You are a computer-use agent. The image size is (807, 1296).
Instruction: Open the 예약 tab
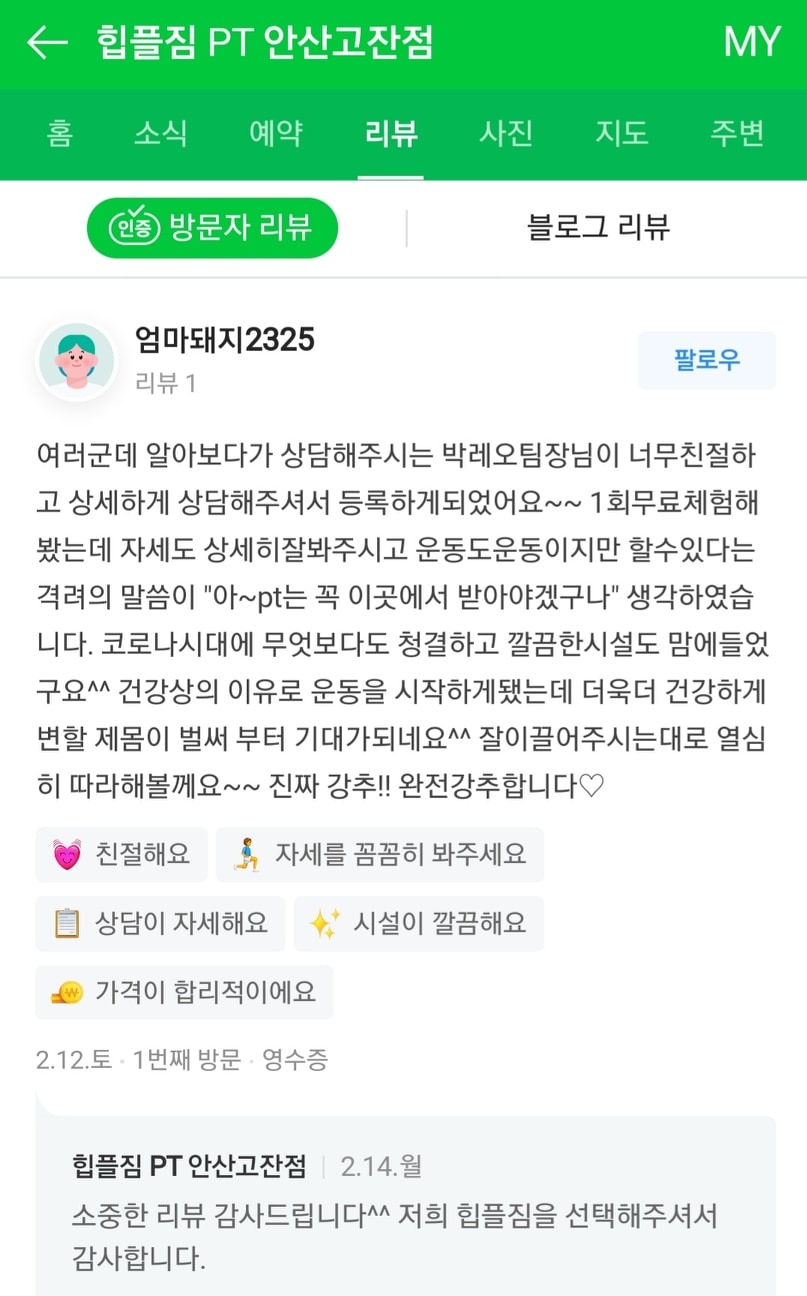[x=276, y=134]
